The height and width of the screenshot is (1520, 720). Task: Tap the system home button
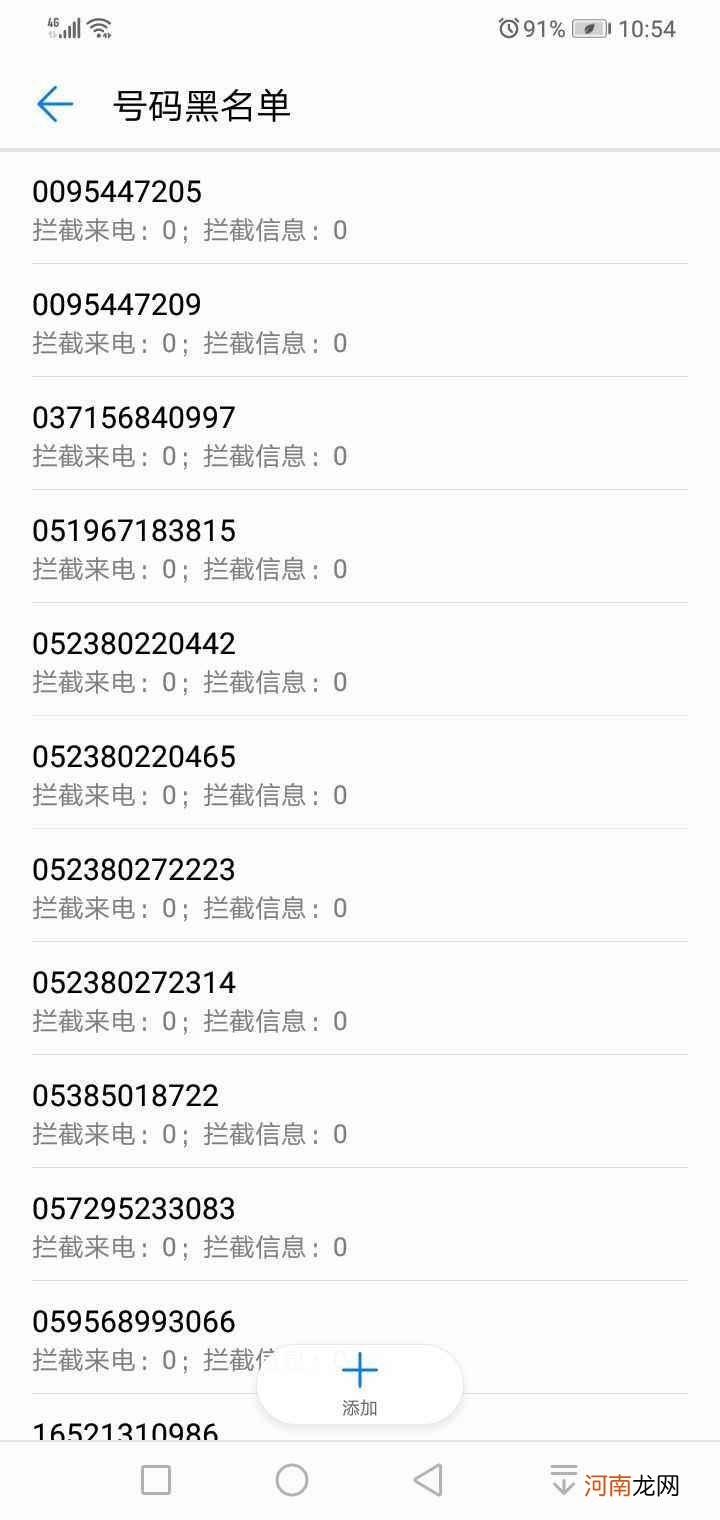tap(292, 1480)
